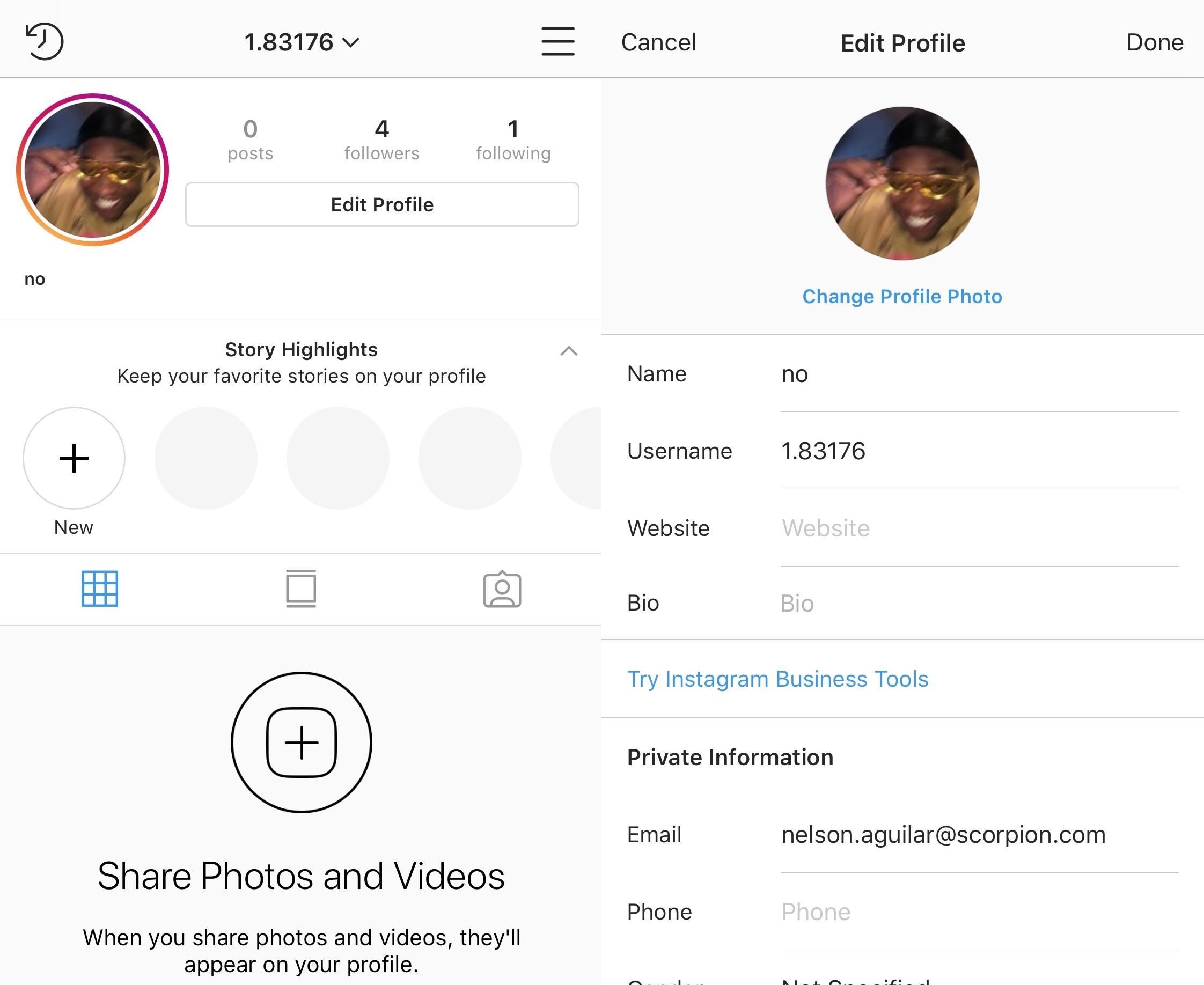Switch to the tagged photos tab
The image size is (1204, 985).
(502, 589)
